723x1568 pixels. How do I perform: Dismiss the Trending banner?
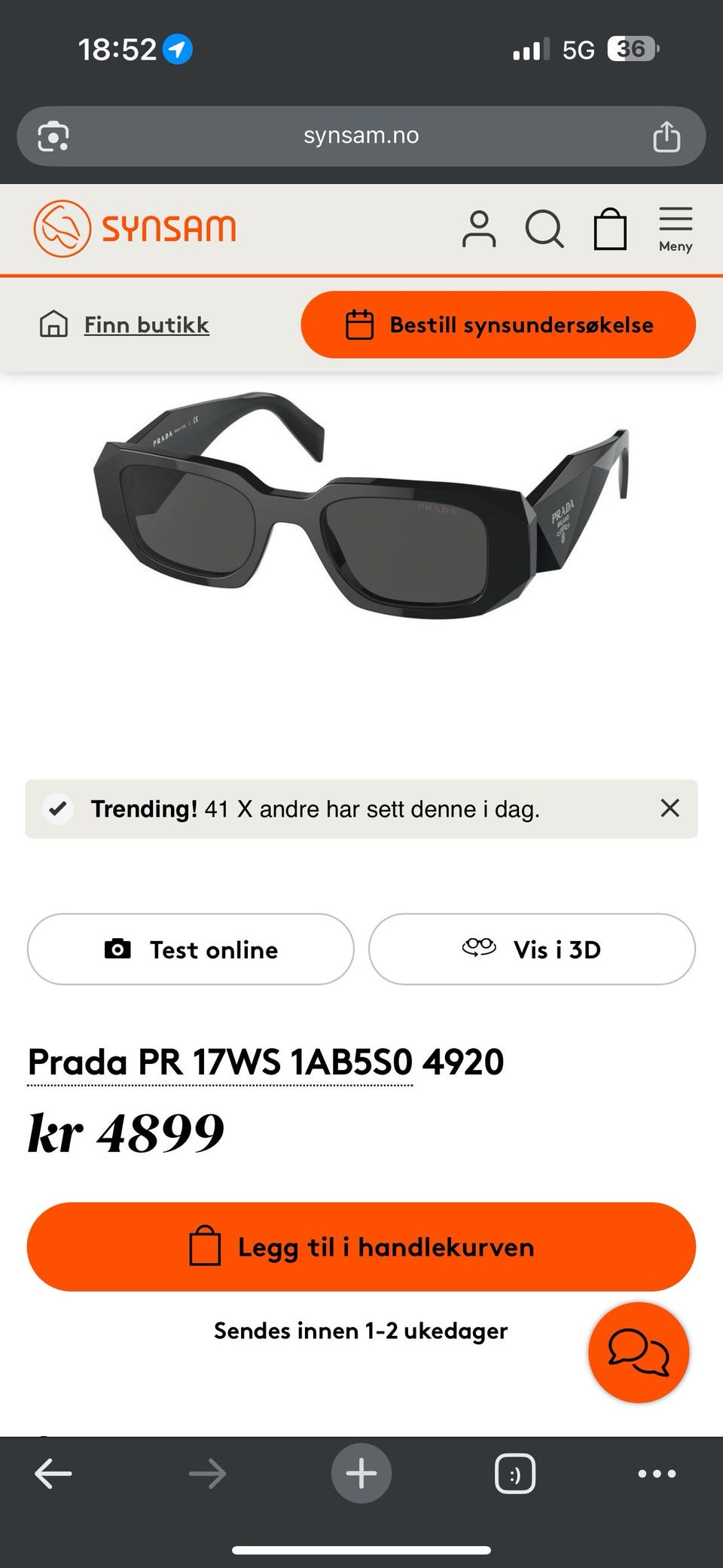point(670,808)
